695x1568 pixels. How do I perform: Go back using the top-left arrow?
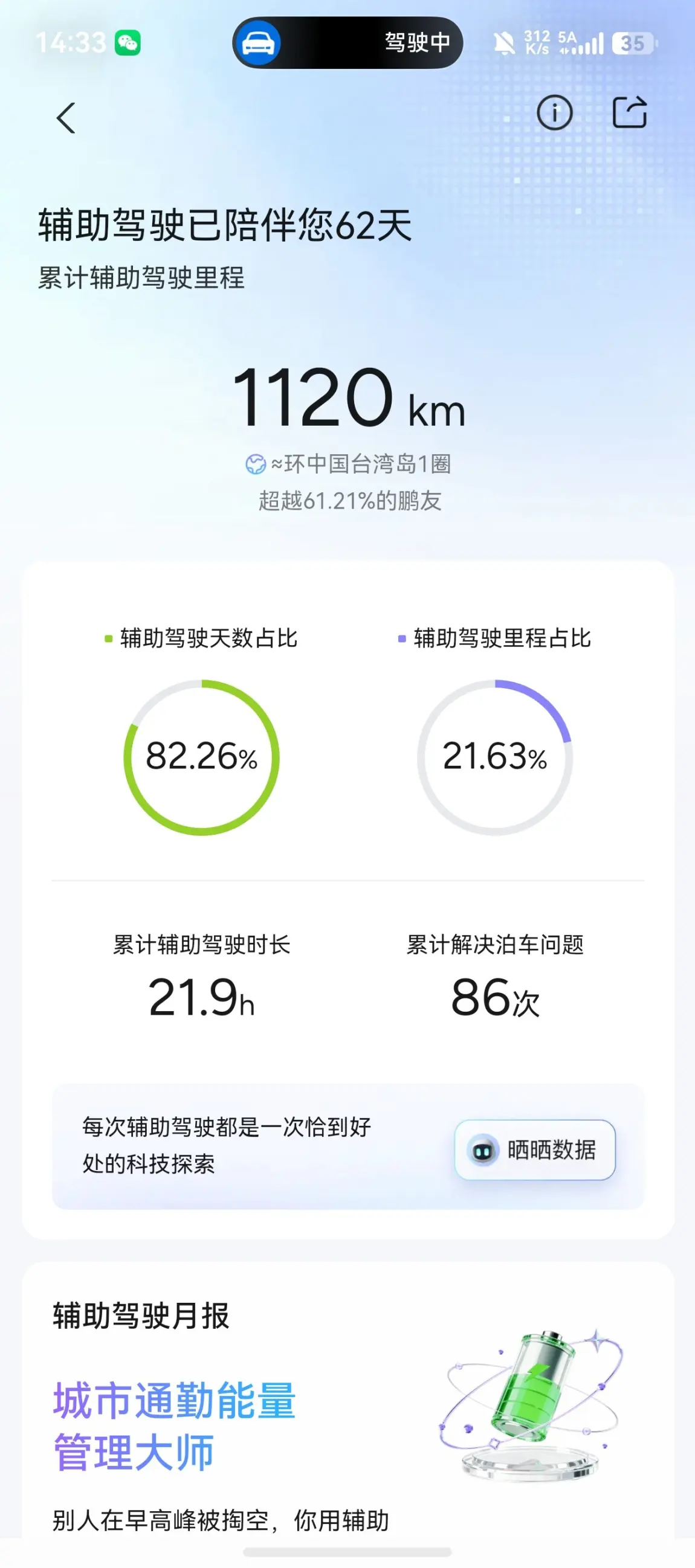[x=66, y=117]
